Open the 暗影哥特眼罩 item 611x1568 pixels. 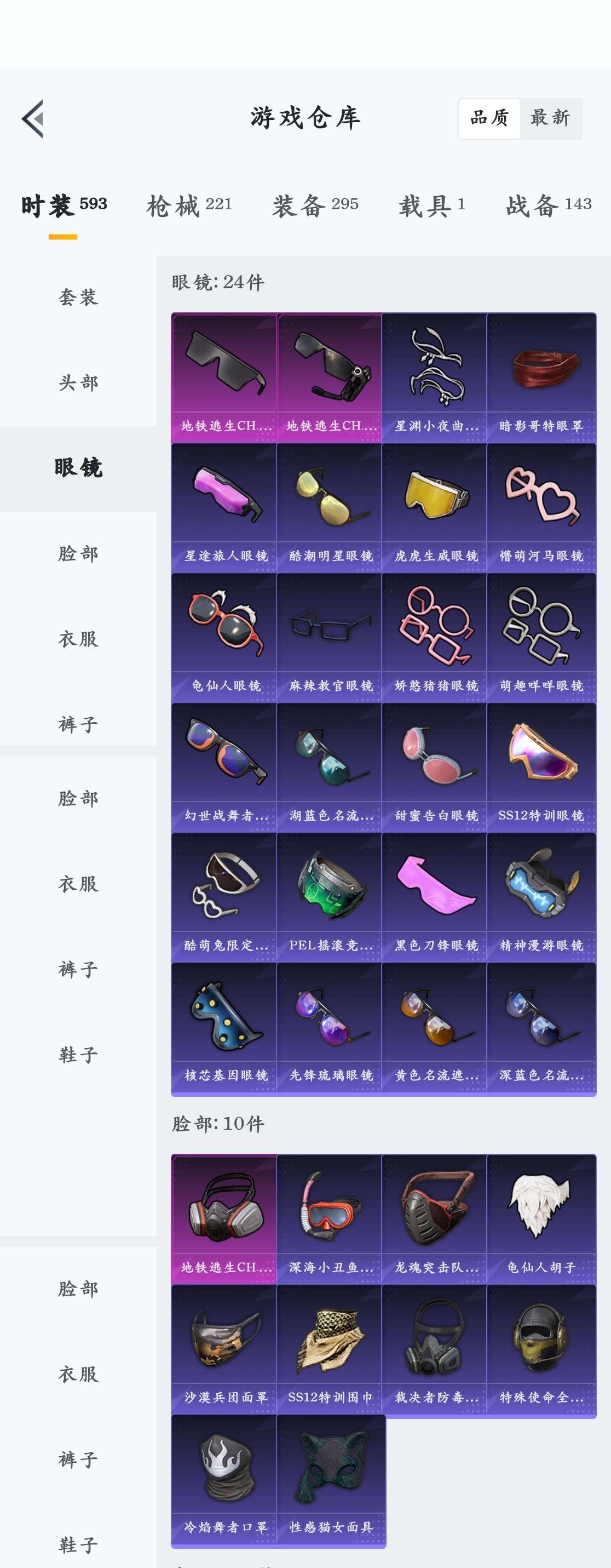click(x=541, y=377)
